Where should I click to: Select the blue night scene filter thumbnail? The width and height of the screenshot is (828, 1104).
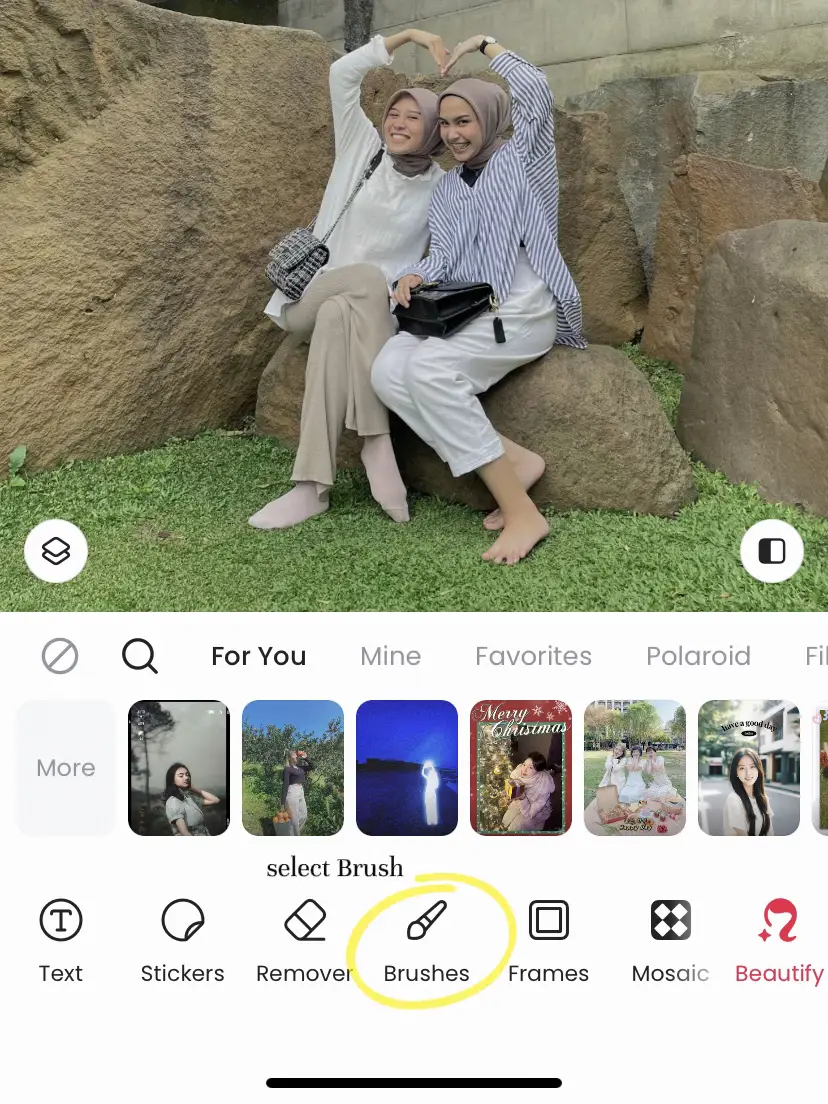[x=407, y=768]
